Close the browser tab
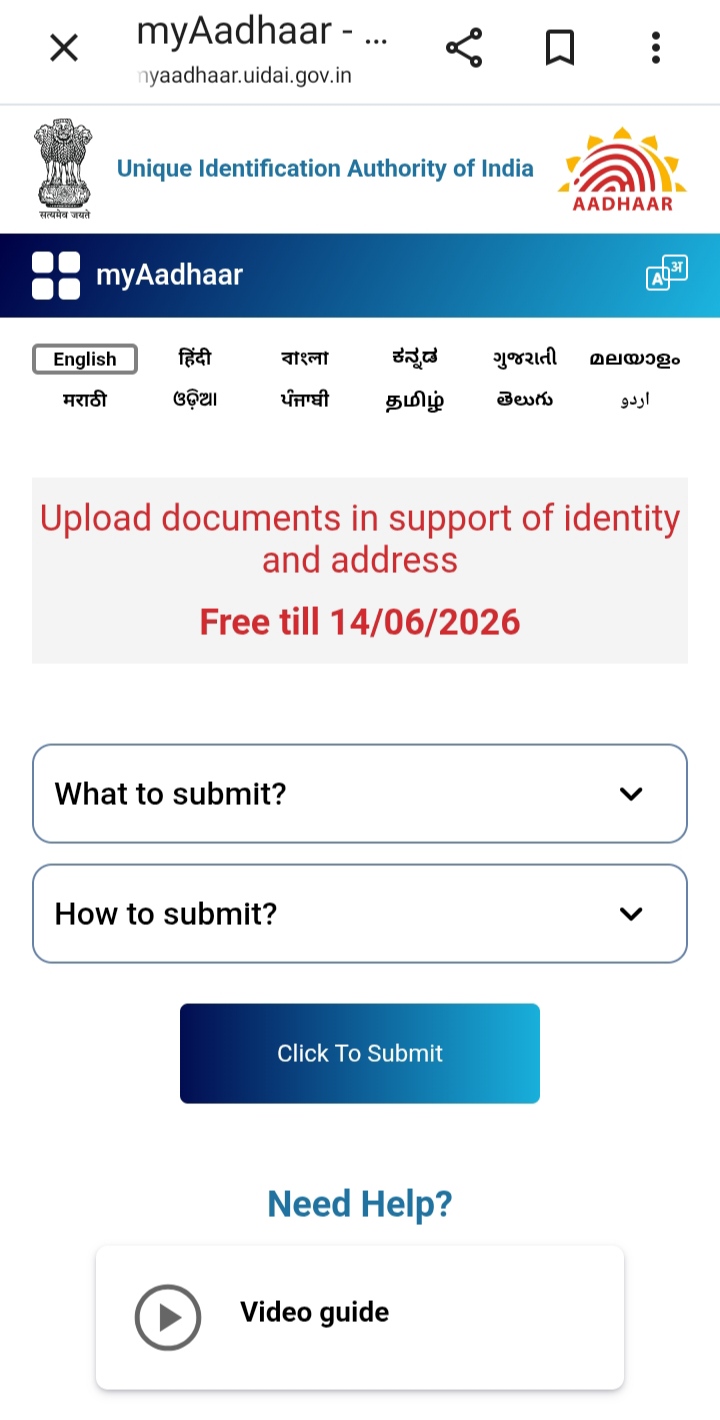The height and width of the screenshot is (1420, 720). coord(64,47)
